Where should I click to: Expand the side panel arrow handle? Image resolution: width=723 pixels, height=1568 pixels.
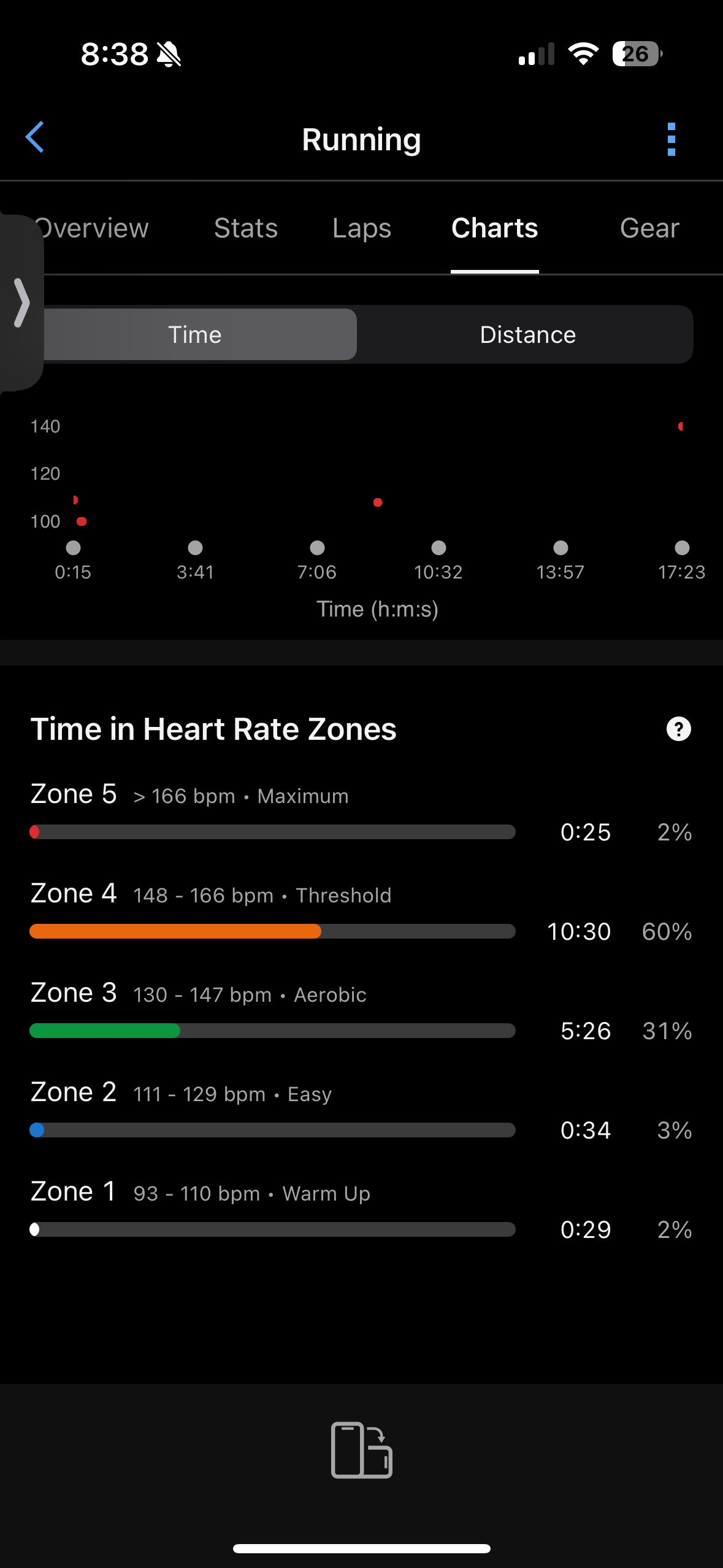21,302
